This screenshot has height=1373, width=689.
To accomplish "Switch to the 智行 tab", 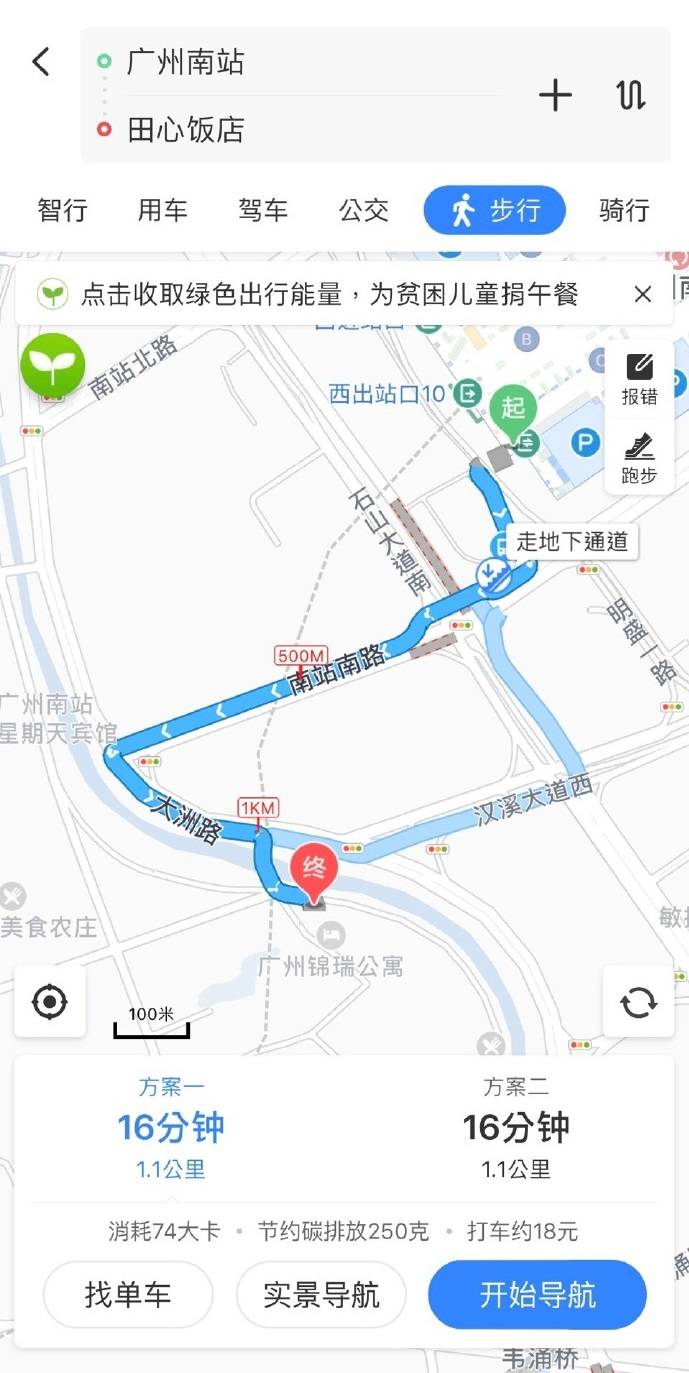I will [x=63, y=211].
